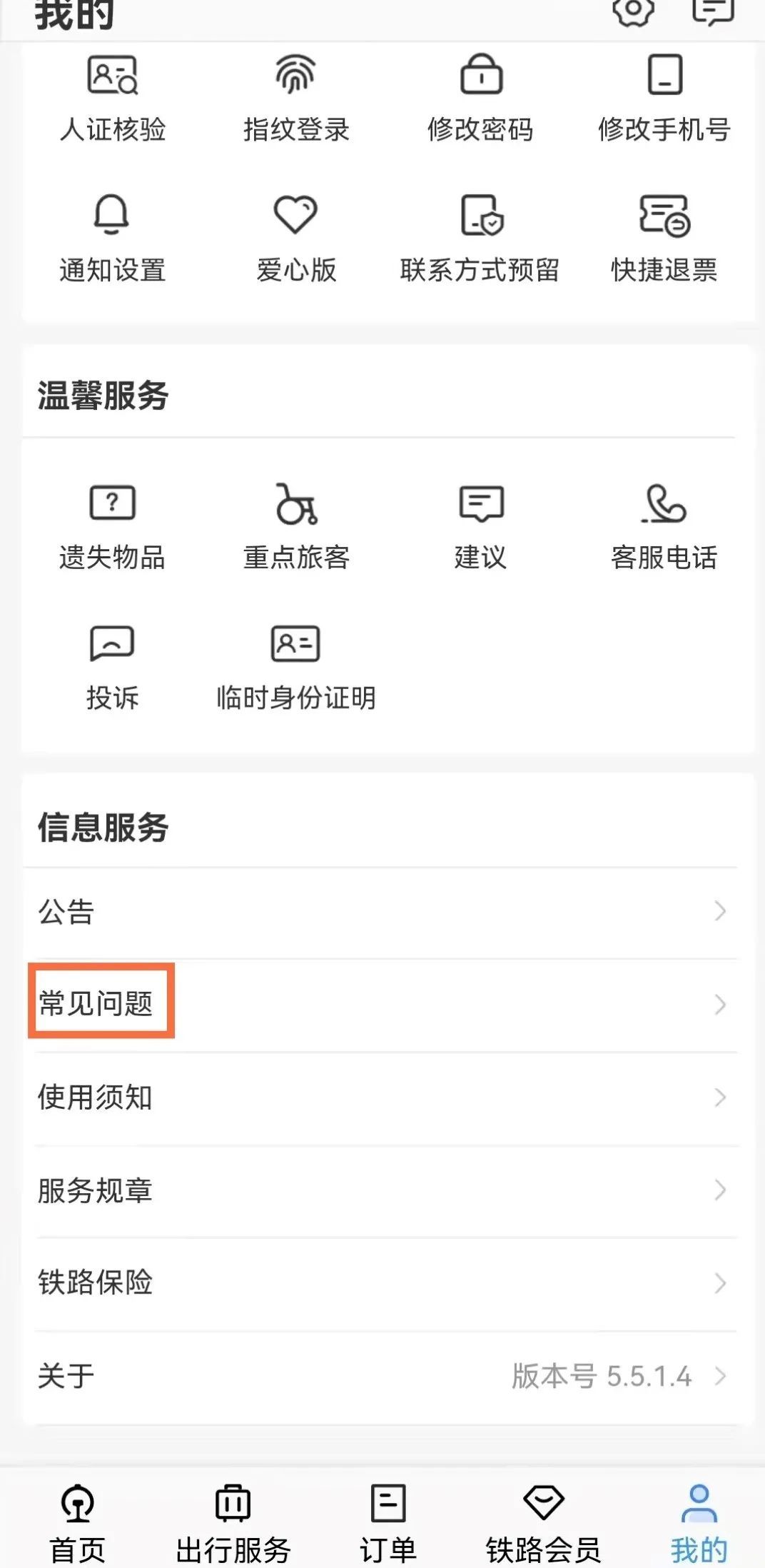Switch to the 铁路会员 tab
765x1568 pixels.
(x=543, y=1522)
